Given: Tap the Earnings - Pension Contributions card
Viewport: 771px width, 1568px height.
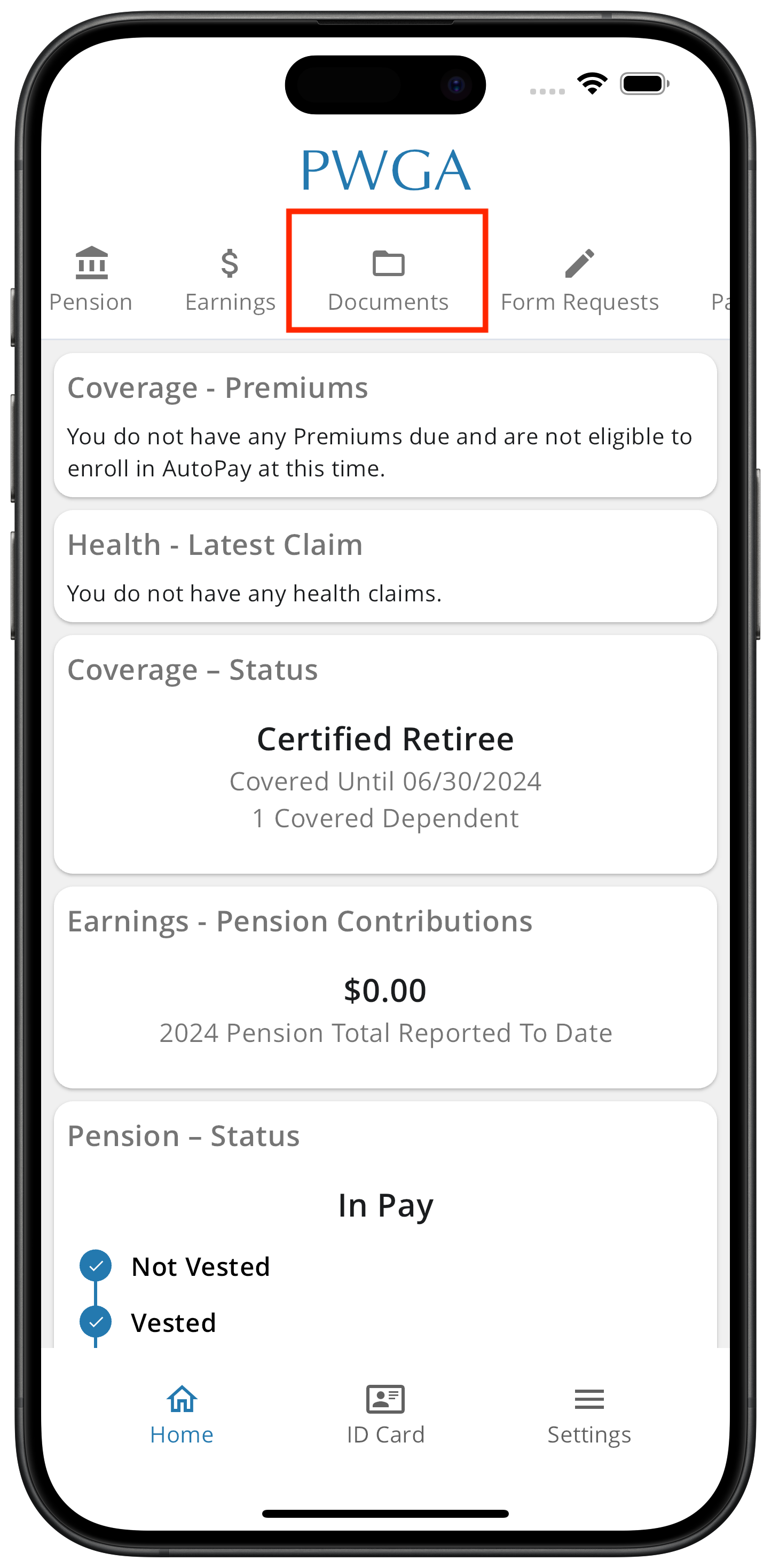Looking at the screenshot, I should (x=385, y=987).
